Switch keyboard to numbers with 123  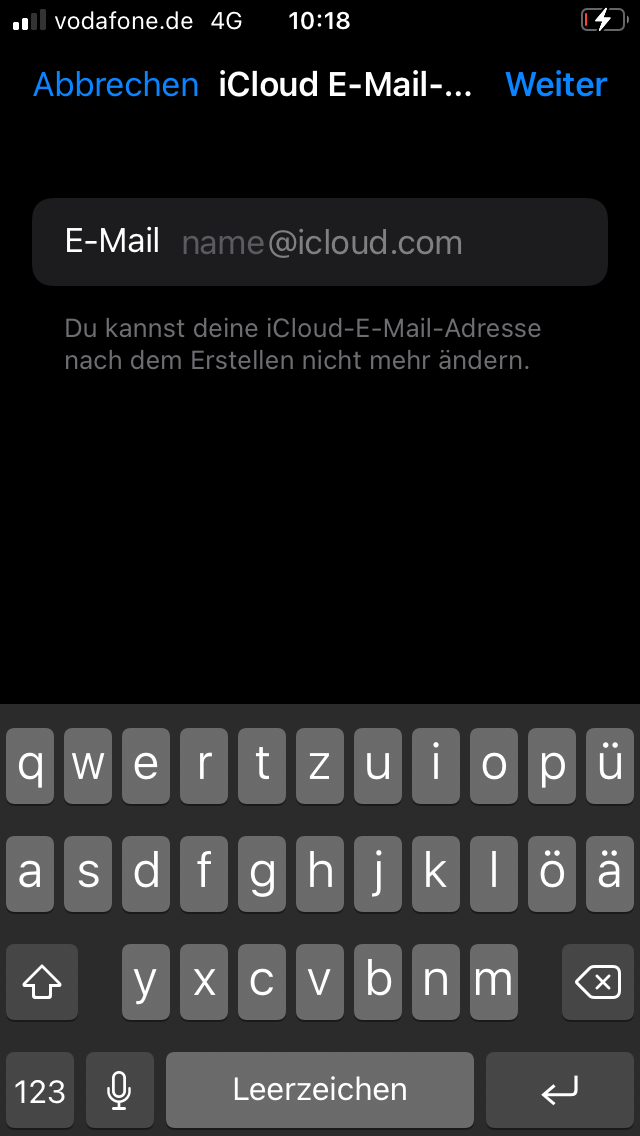click(40, 1090)
